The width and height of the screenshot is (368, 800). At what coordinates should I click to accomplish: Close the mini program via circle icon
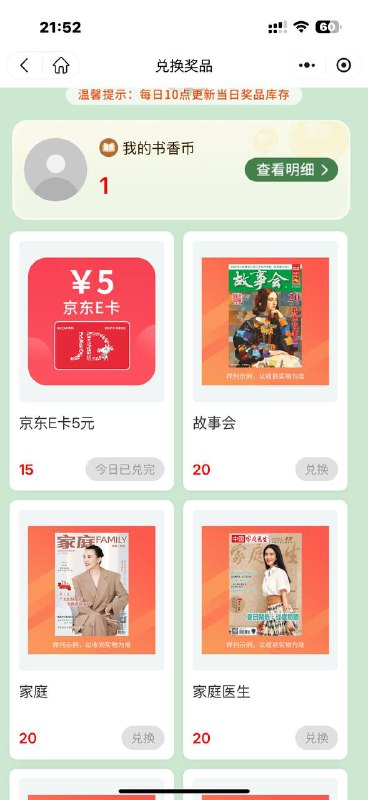[x=344, y=65]
